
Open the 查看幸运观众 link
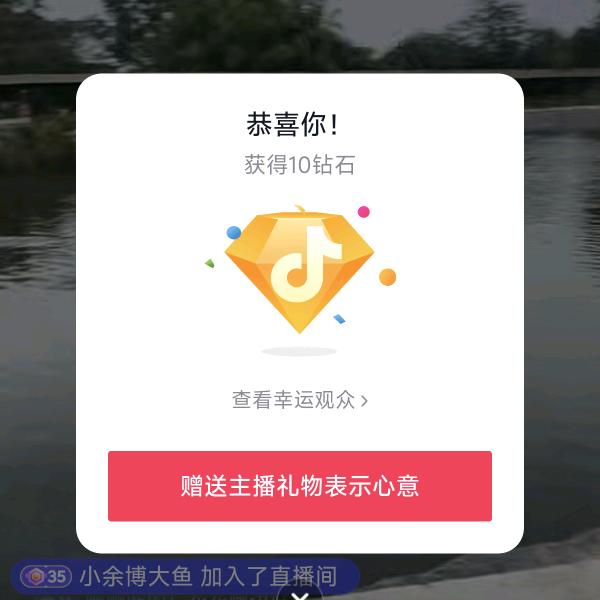pyautogui.click(x=300, y=400)
